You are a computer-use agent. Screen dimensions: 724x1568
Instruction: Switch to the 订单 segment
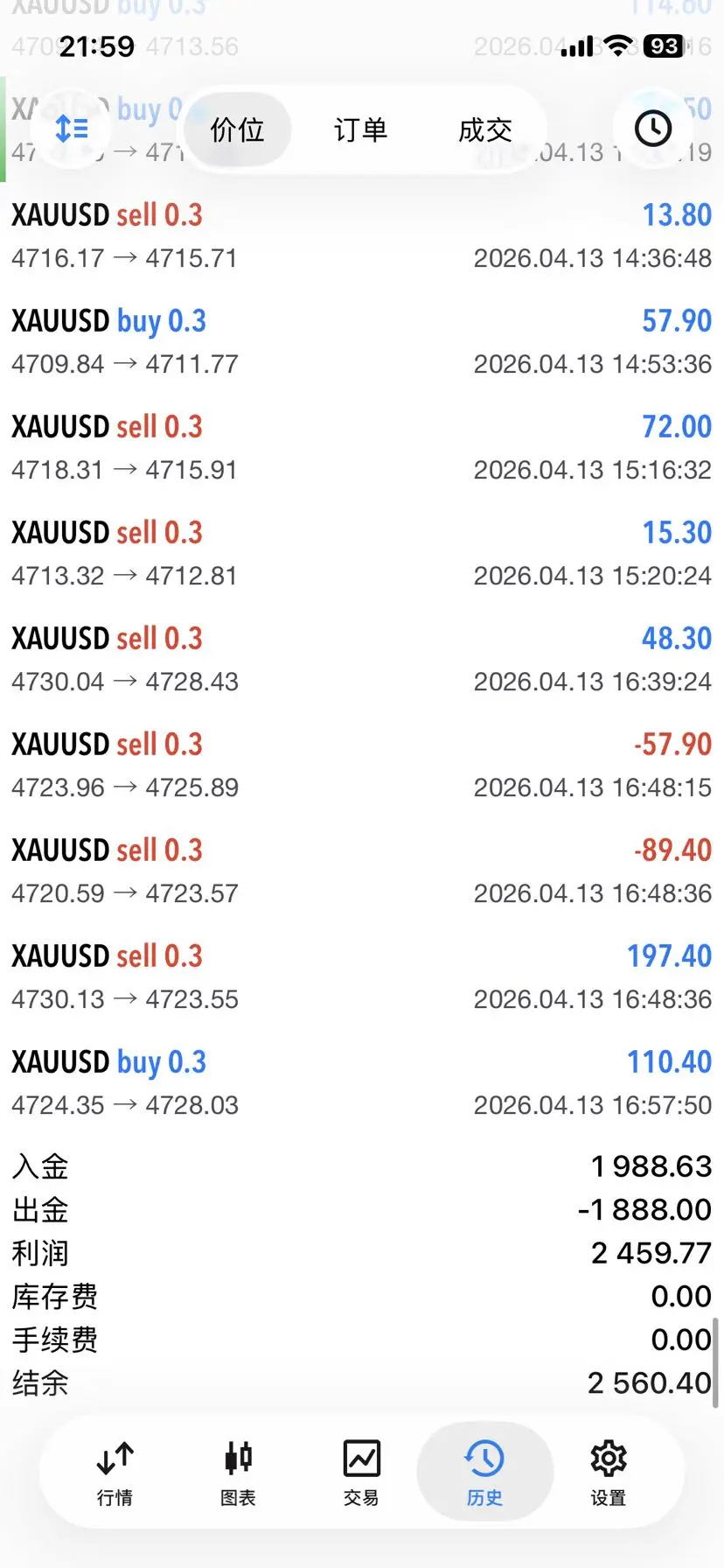pos(360,130)
